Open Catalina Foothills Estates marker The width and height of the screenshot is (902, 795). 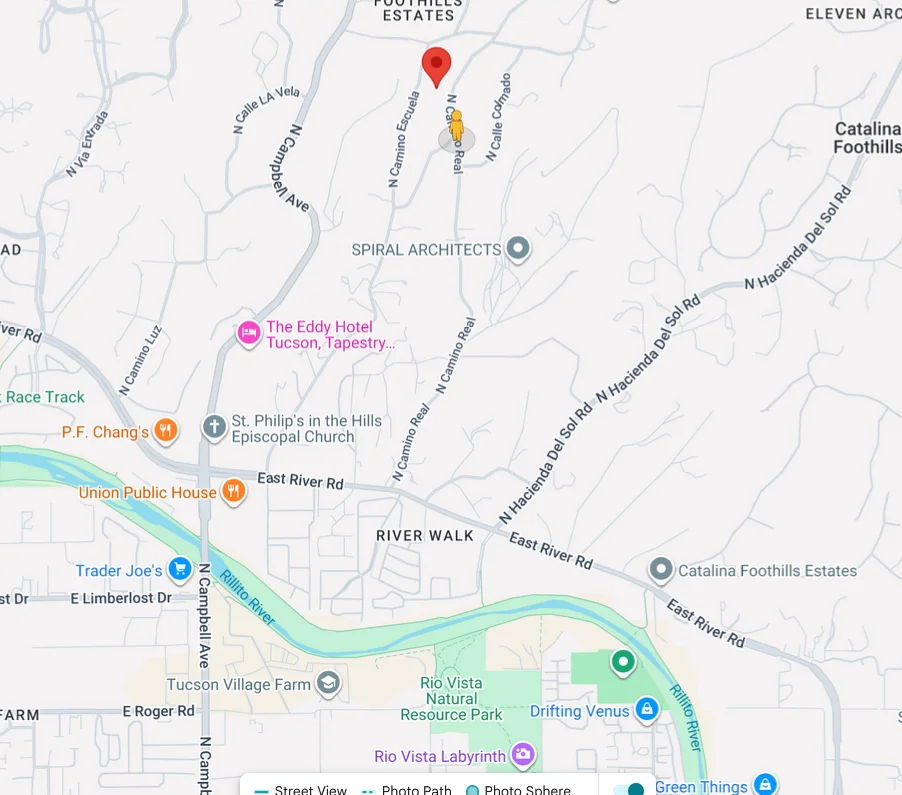click(x=660, y=570)
